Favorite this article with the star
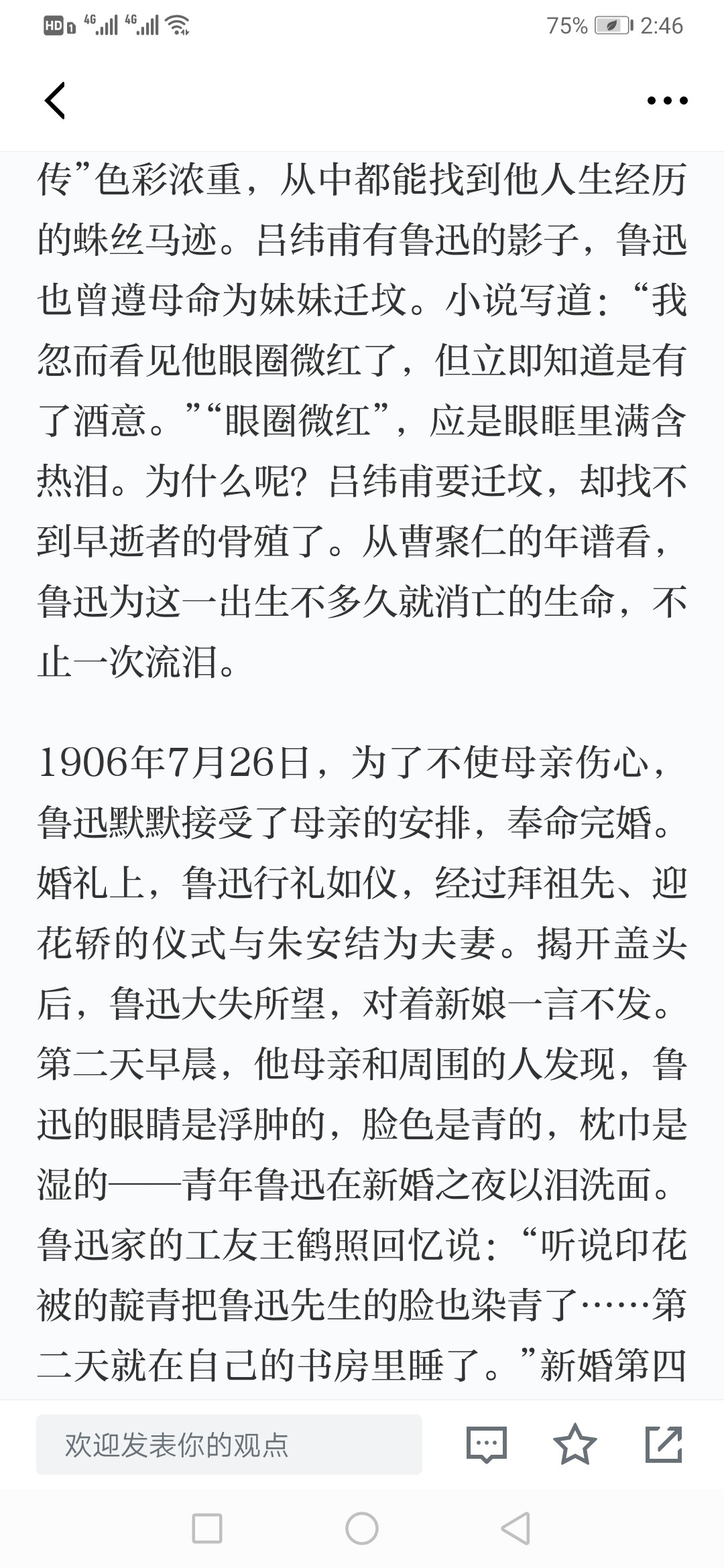This screenshot has height=1568, width=724. coord(575,1444)
